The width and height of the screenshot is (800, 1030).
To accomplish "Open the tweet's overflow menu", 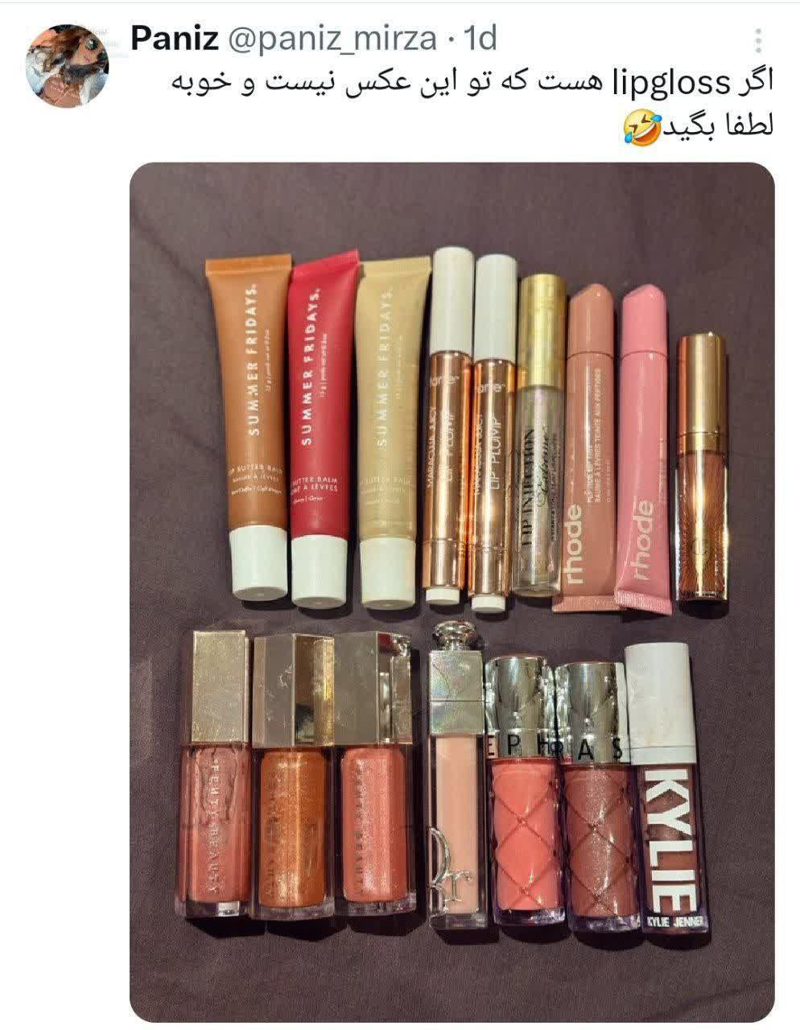I will 758,41.
